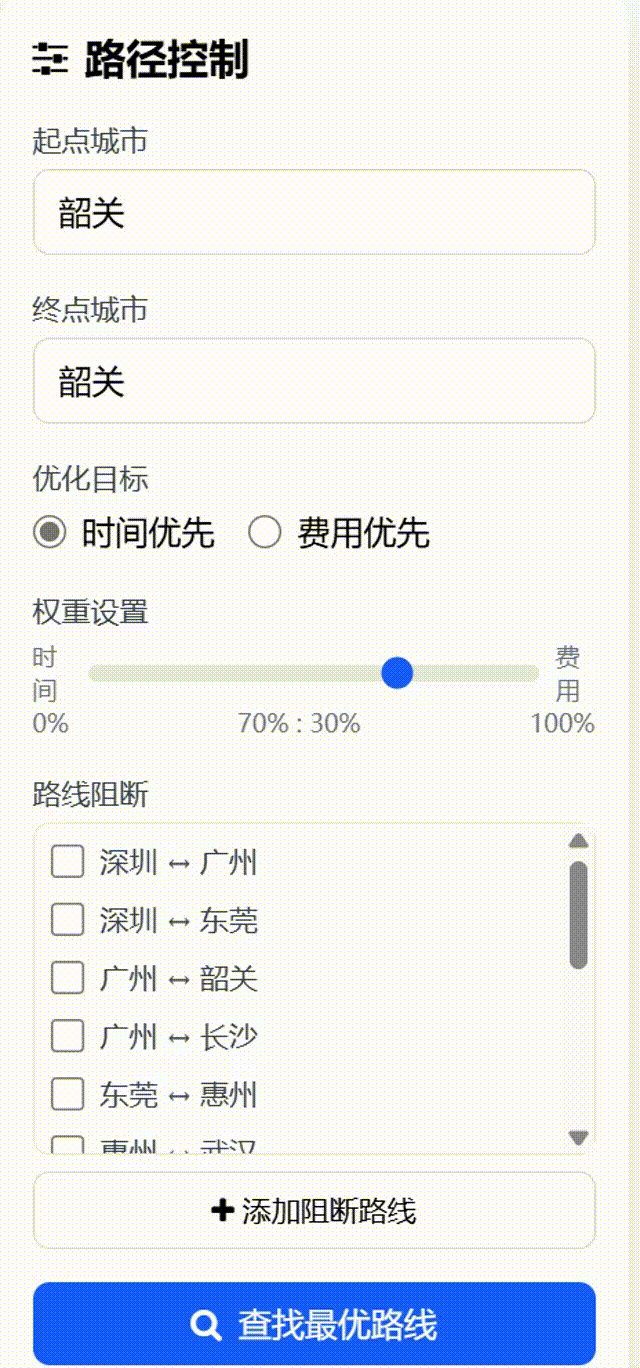Select the 费用优先 radio option
Image resolution: width=640 pixels, height=1368 pixels.
pyautogui.click(x=265, y=533)
